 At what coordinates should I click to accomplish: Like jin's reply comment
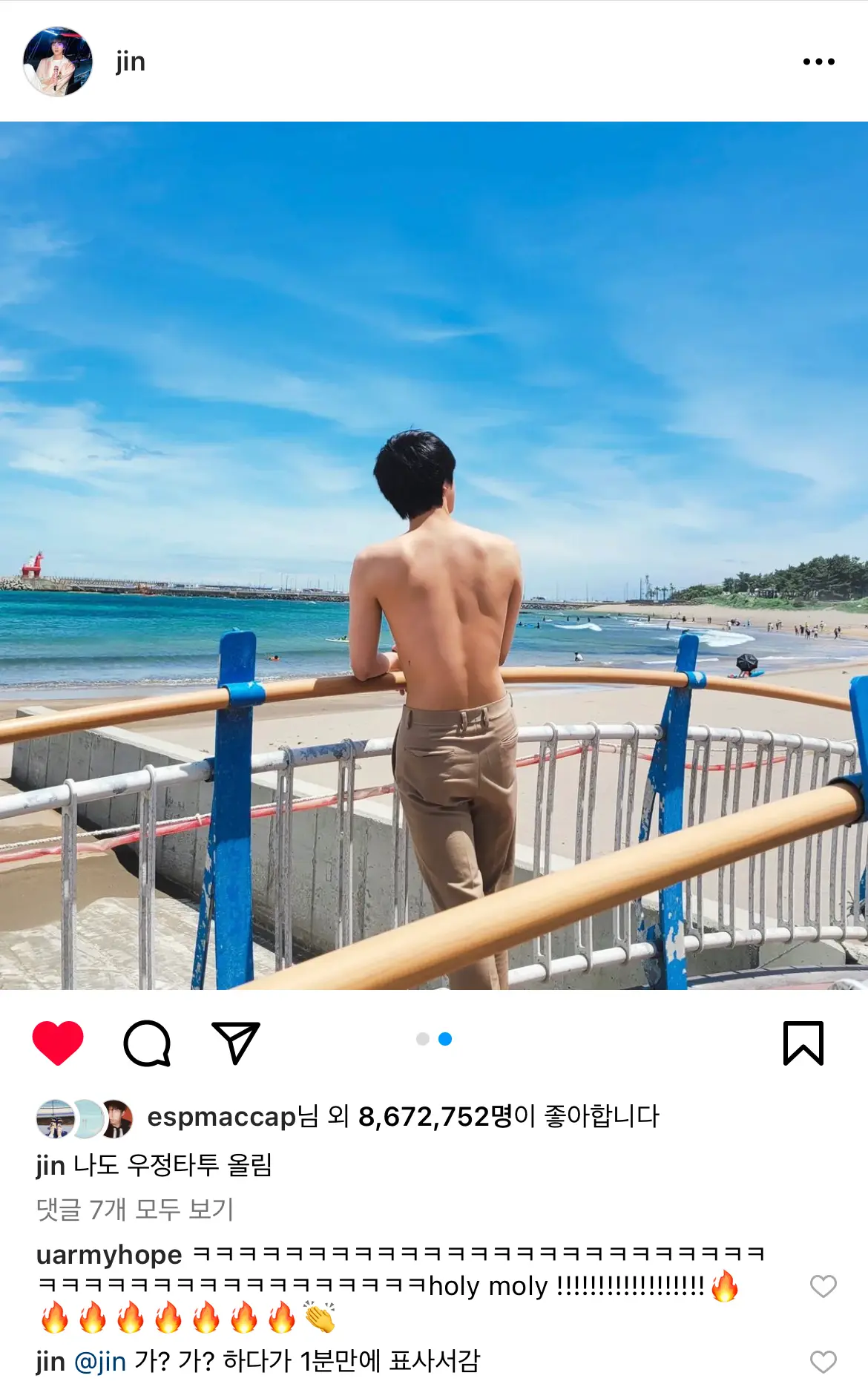pyautogui.click(x=823, y=1362)
